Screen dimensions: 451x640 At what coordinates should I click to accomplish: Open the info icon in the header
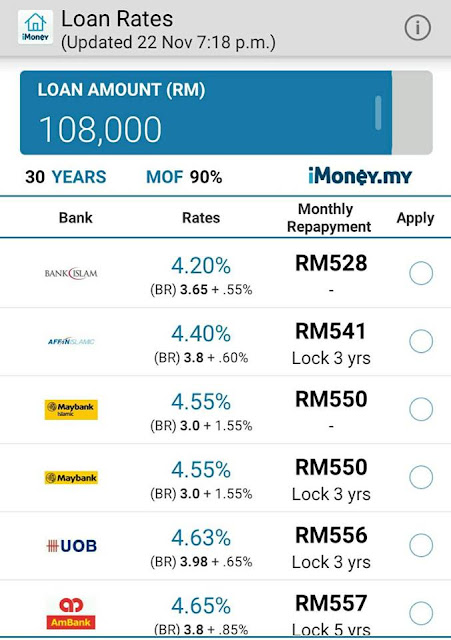417,28
